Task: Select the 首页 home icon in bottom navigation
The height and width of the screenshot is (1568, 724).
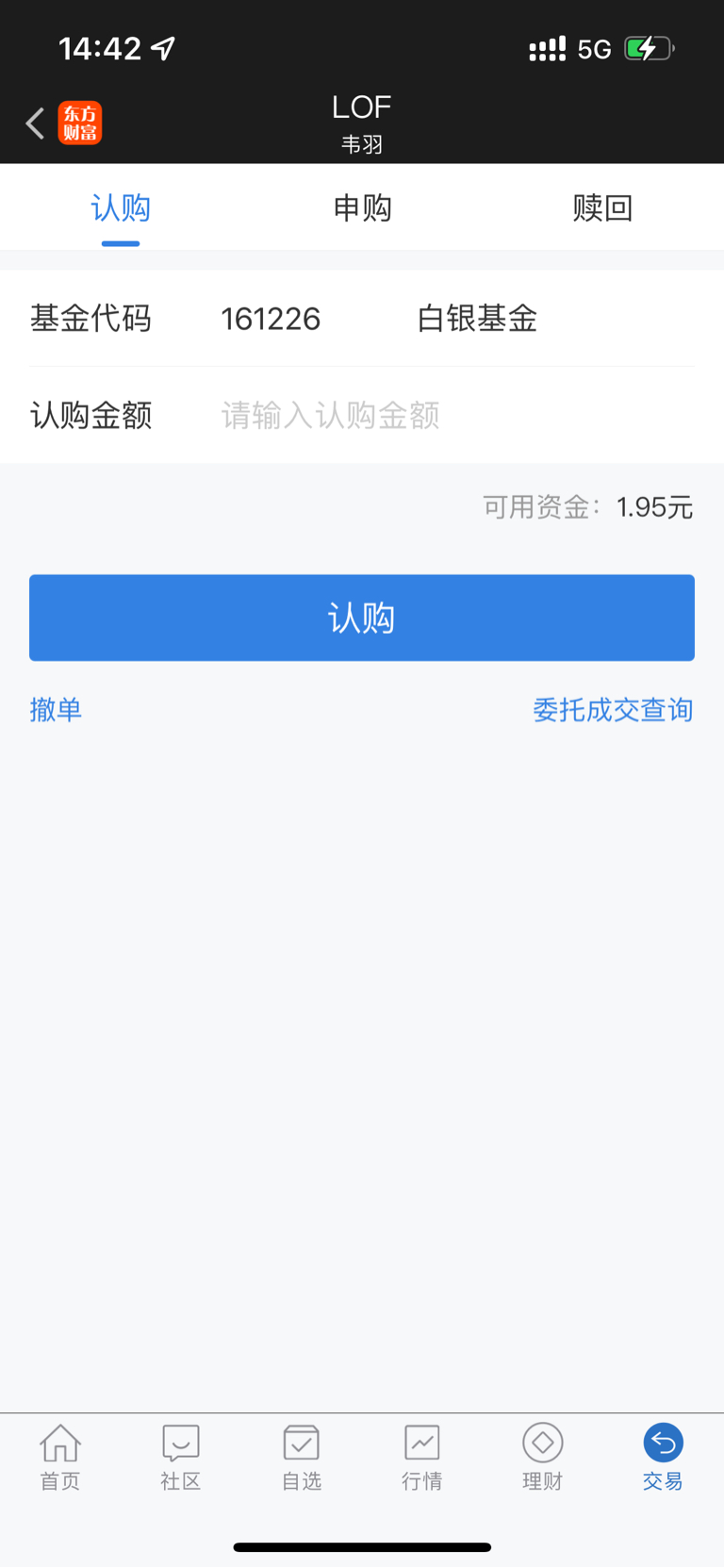Action: point(59,1456)
